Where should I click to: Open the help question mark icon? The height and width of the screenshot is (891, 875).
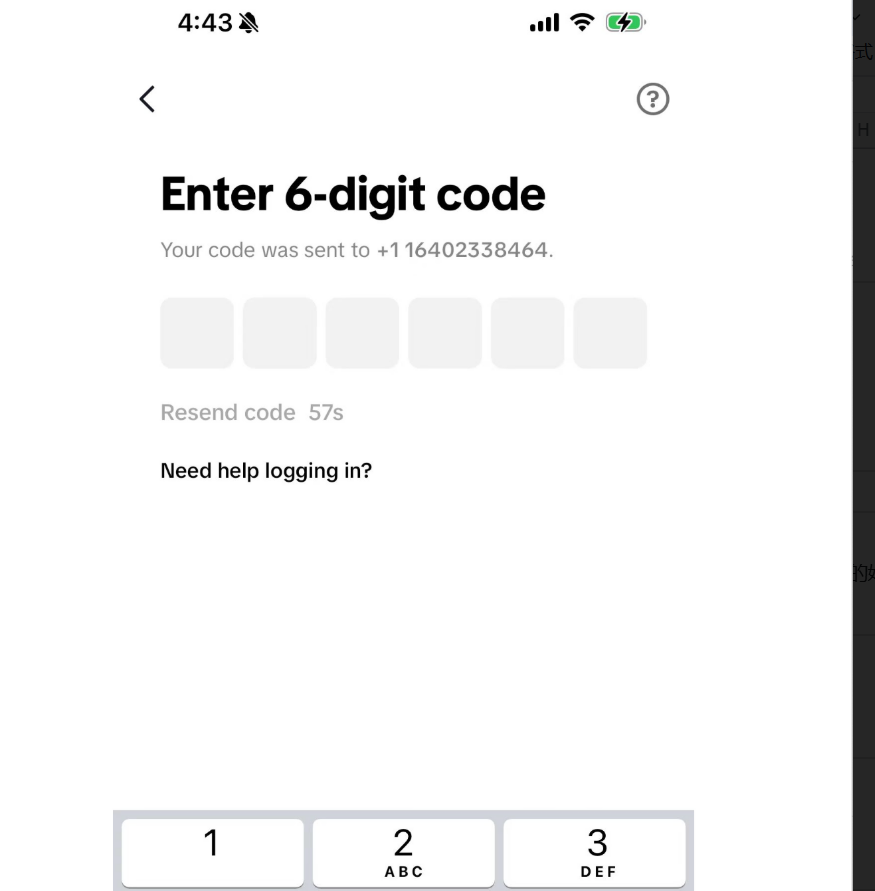653,99
